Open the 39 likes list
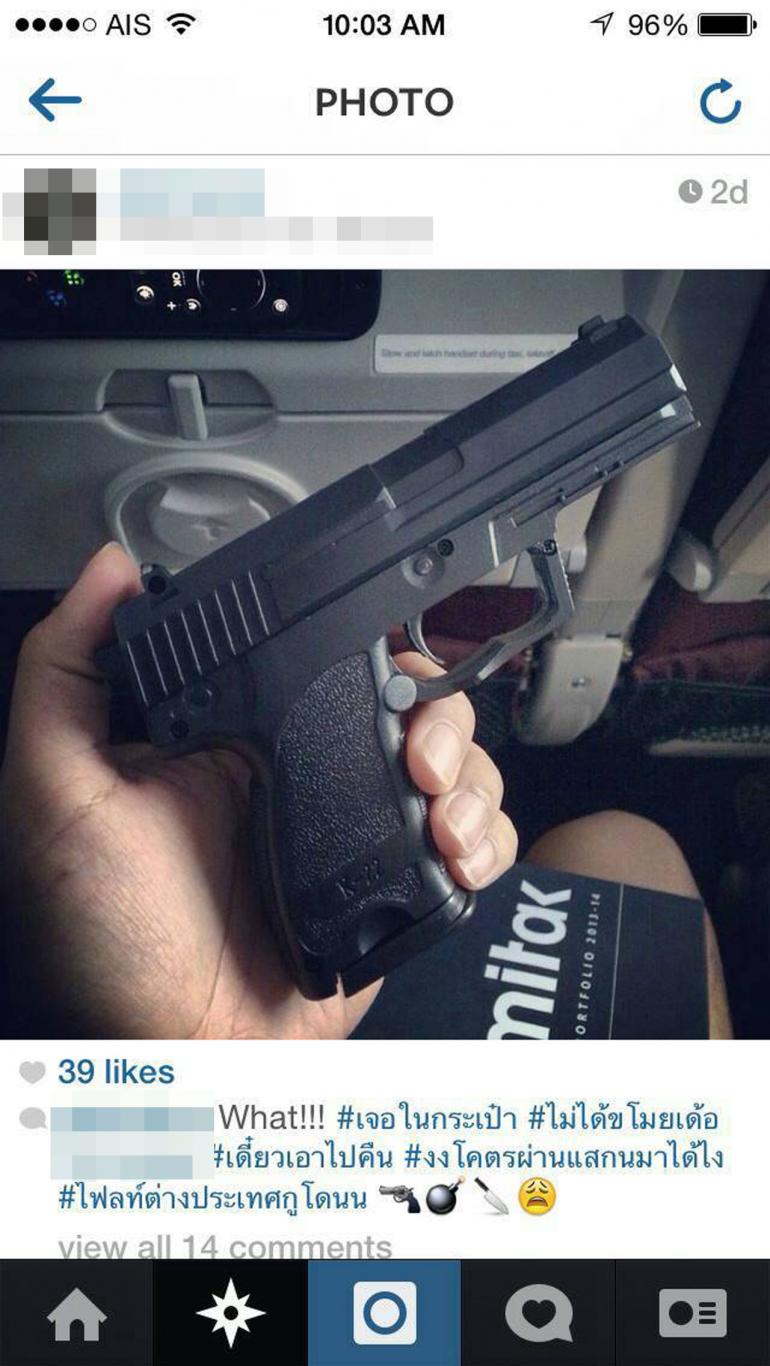Screen dimensions: 770x1366 [116, 1072]
